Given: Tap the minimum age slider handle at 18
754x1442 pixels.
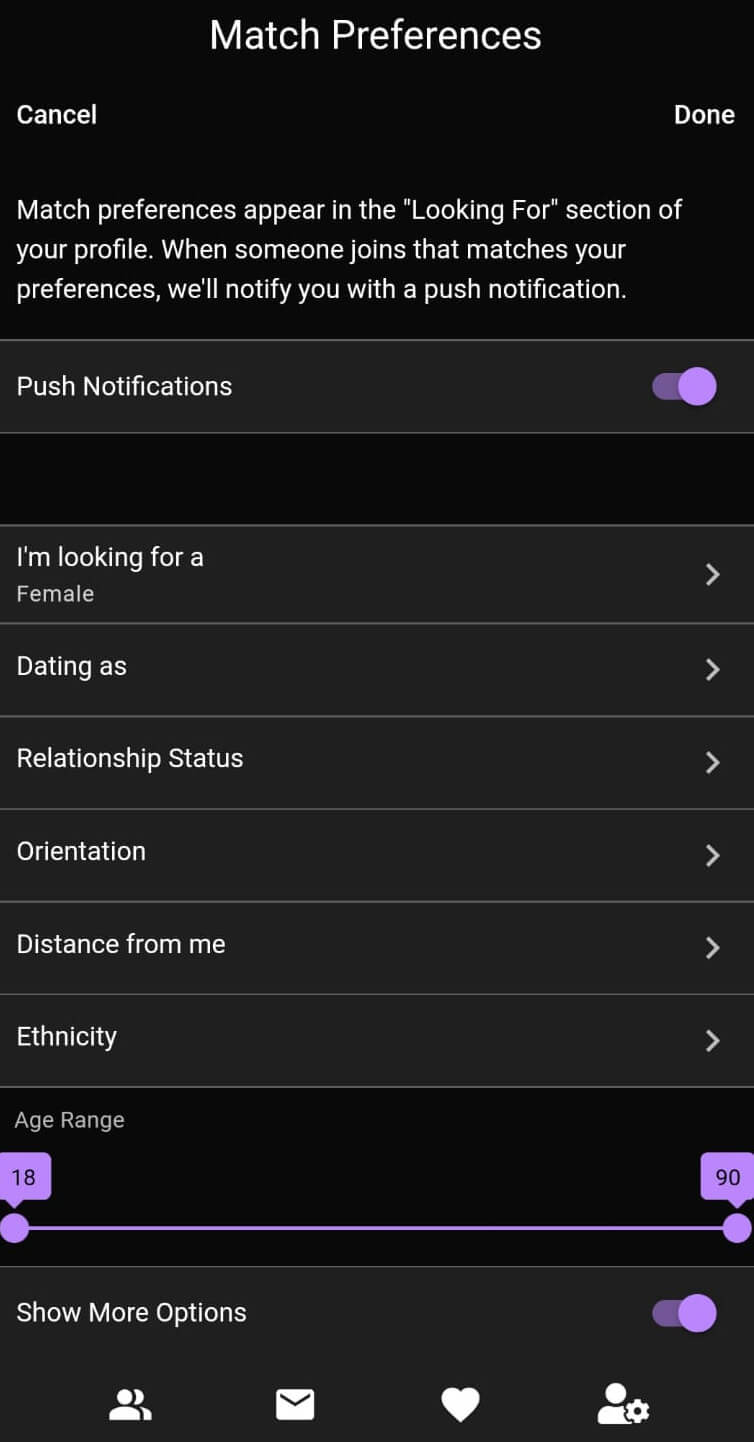Looking at the screenshot, I should [x=15, y=1228].
